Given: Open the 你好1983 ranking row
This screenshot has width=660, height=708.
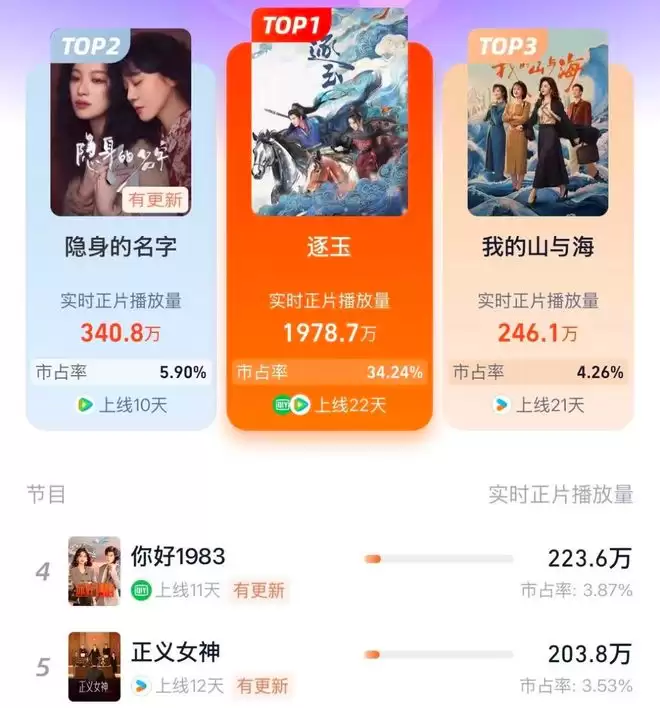Looking at the screenshot, I should (330, 572).
